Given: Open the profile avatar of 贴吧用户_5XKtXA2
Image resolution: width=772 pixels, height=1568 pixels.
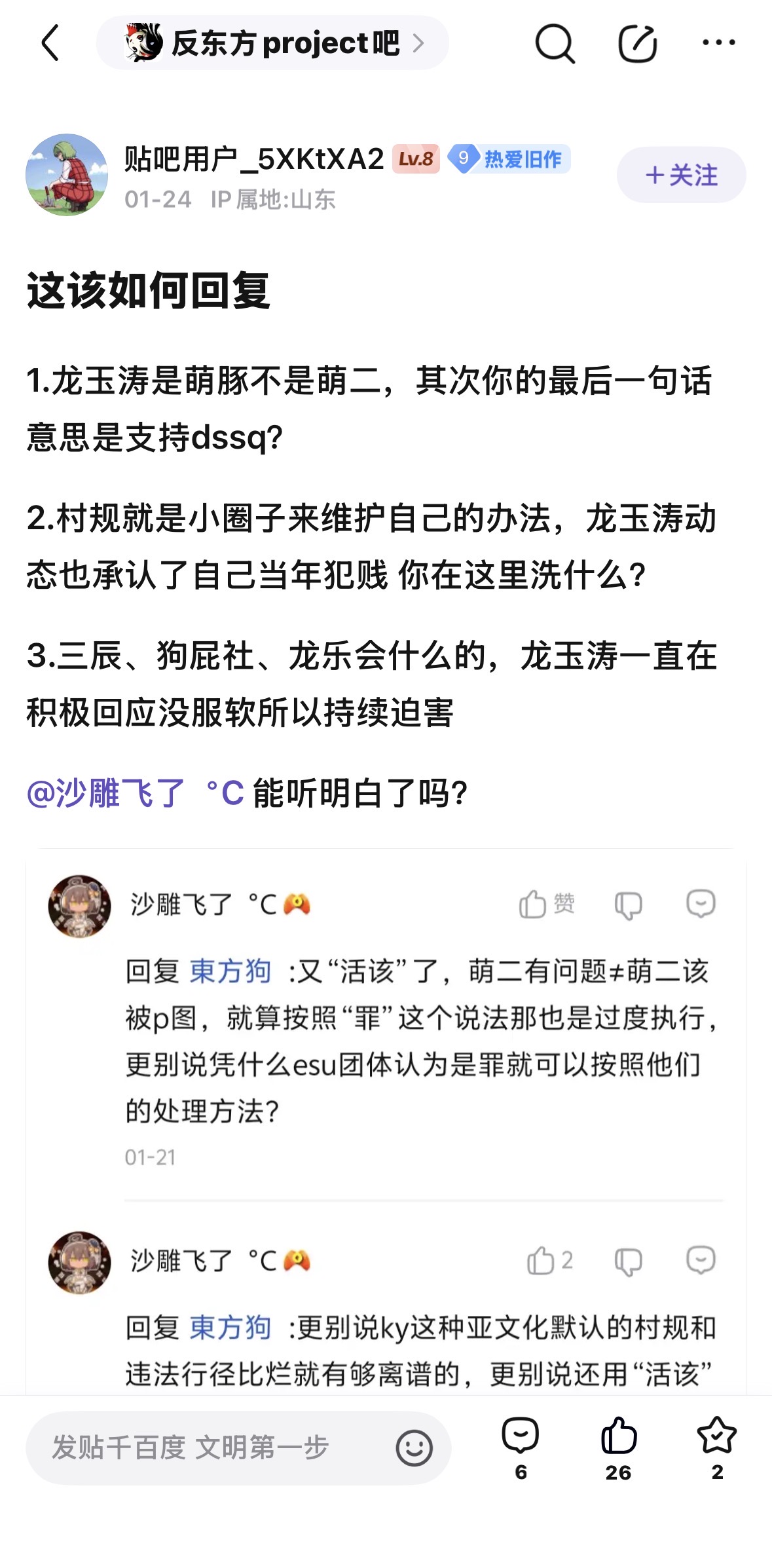Looking at the screenshot, I should coord(67,175).
